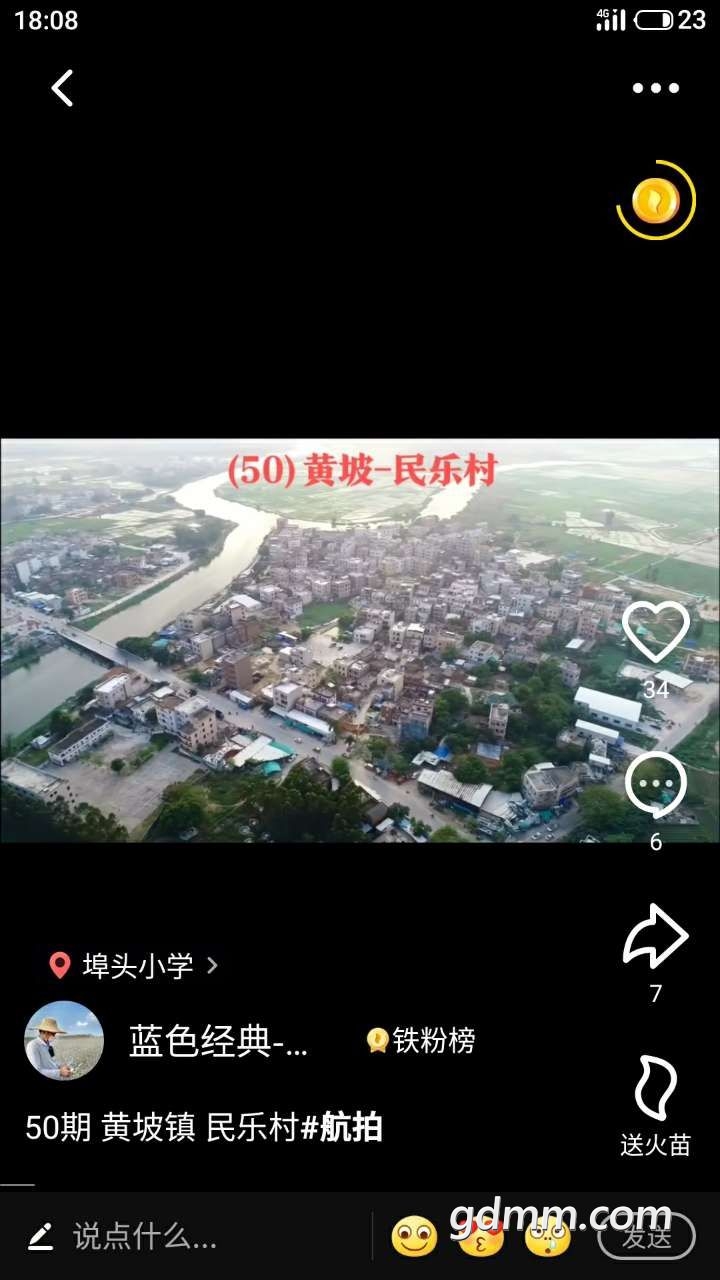Open the 蓝色经典 author name
The width and height of the screenshot is (720, 1280).
218,1041
